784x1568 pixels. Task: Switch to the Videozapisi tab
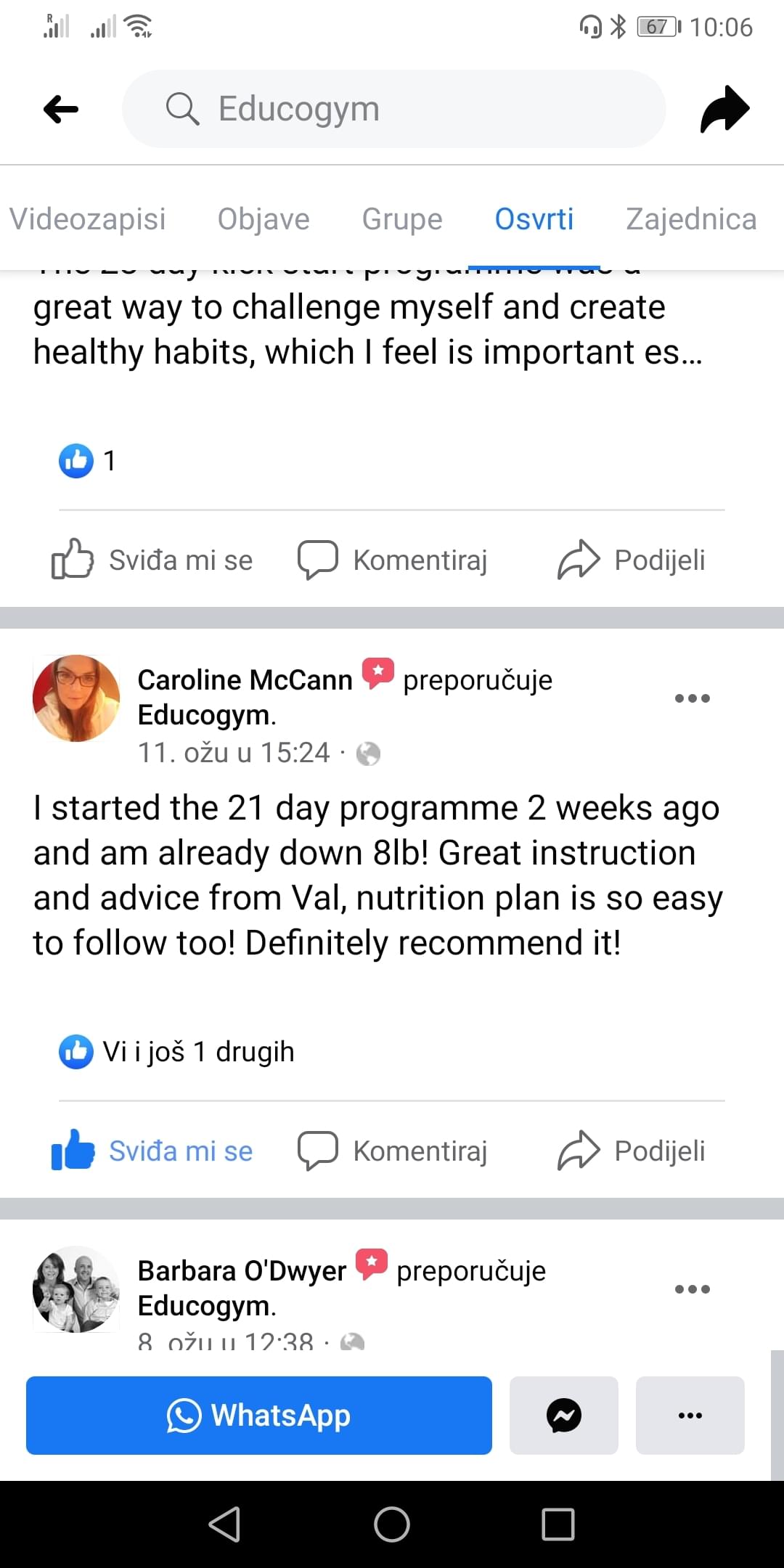click(x=88, y=219)
